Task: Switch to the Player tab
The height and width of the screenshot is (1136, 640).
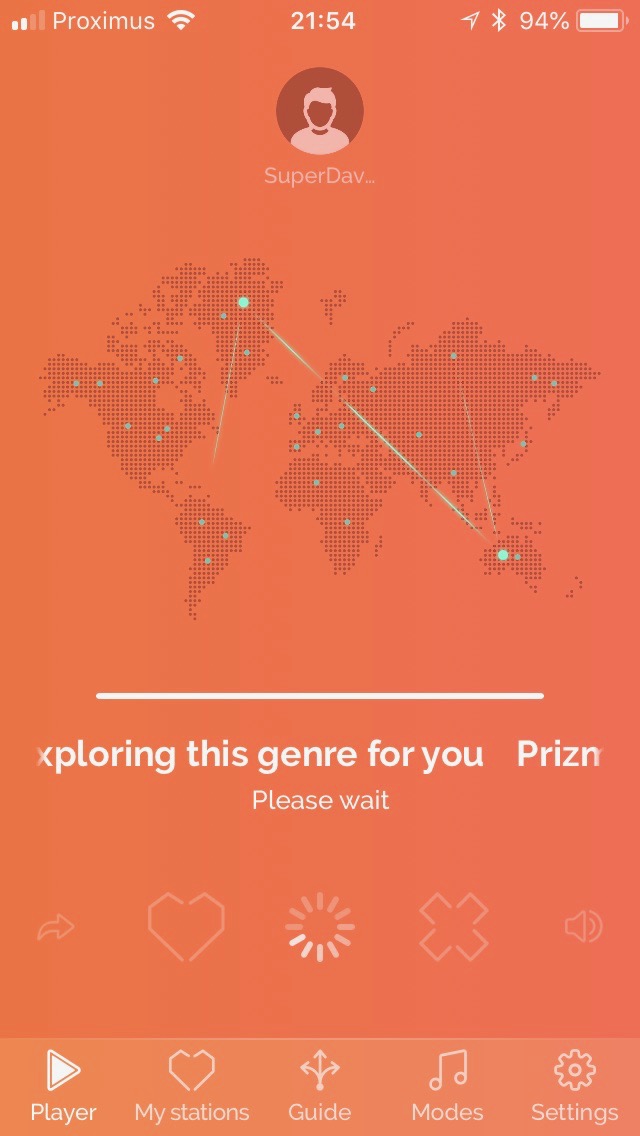Action: coord(63,1086)
